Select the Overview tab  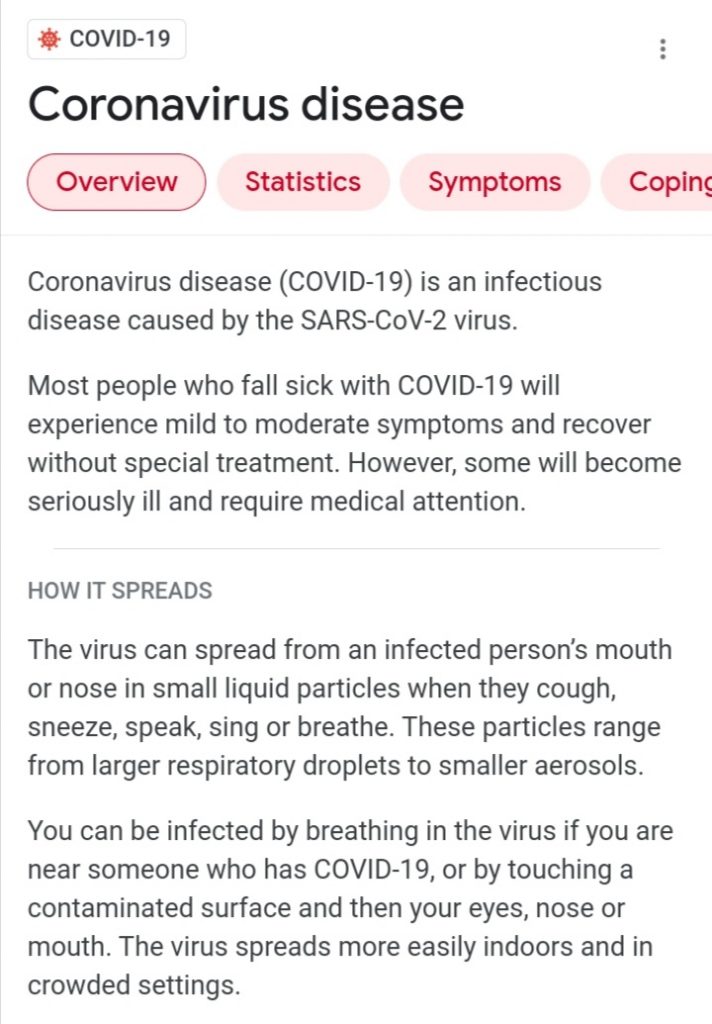[x=116, y=182]
